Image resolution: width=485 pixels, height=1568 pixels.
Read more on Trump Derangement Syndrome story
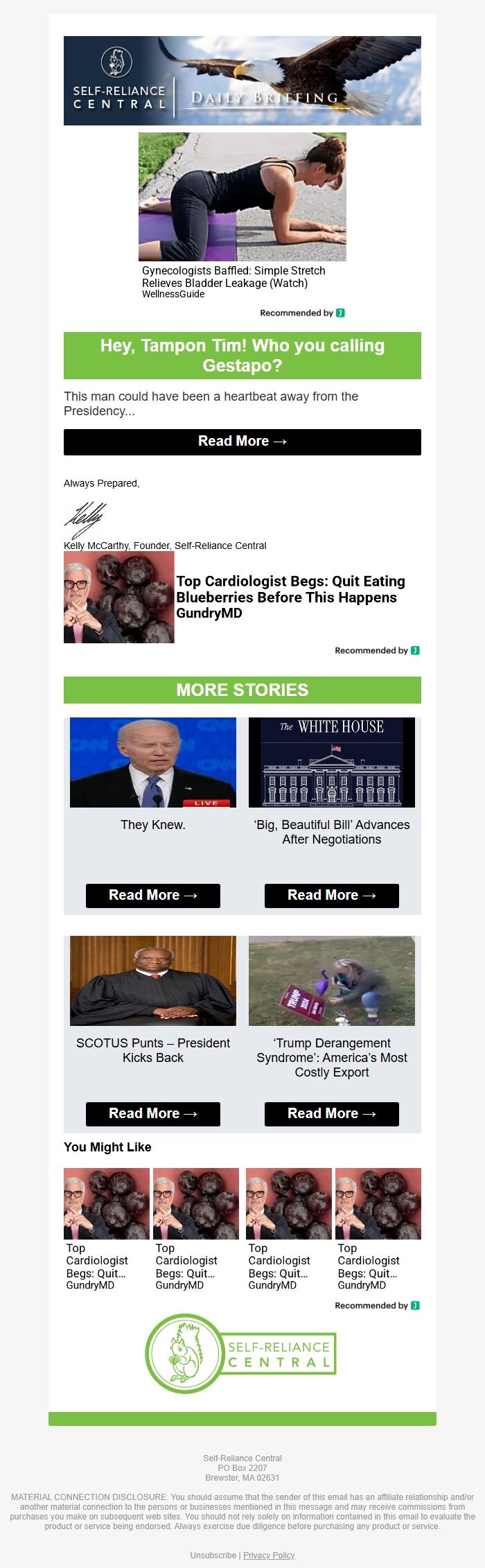coord(331,1113)
